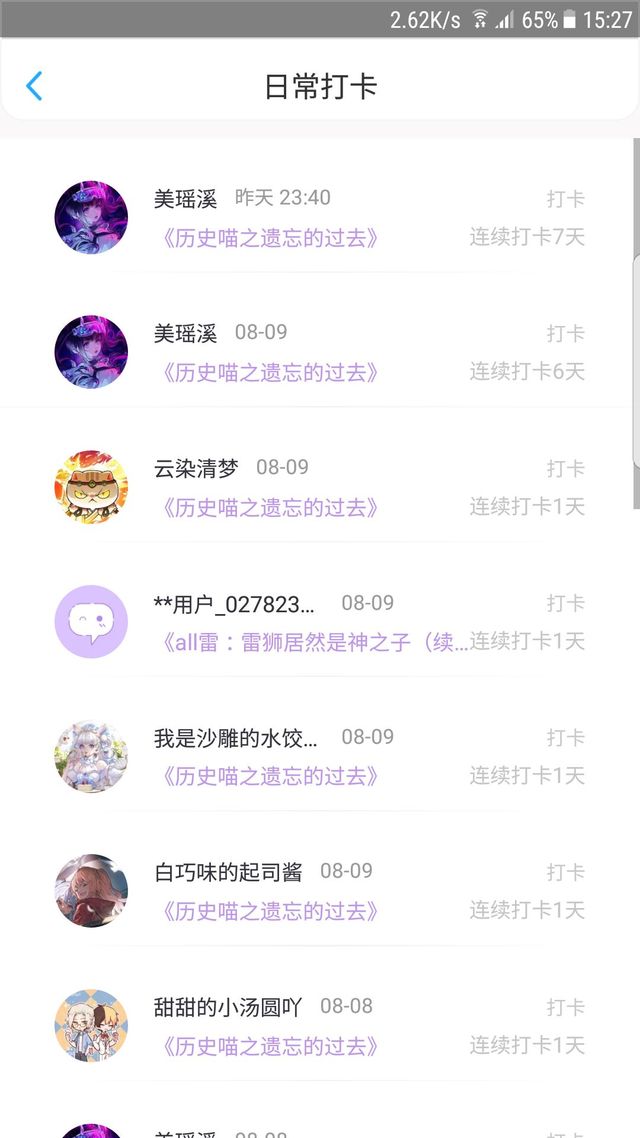Screen dimensions: 640x1138
Task: View 甜甜的小汤圆吖's avatar profile
Action: point(91,1026)
